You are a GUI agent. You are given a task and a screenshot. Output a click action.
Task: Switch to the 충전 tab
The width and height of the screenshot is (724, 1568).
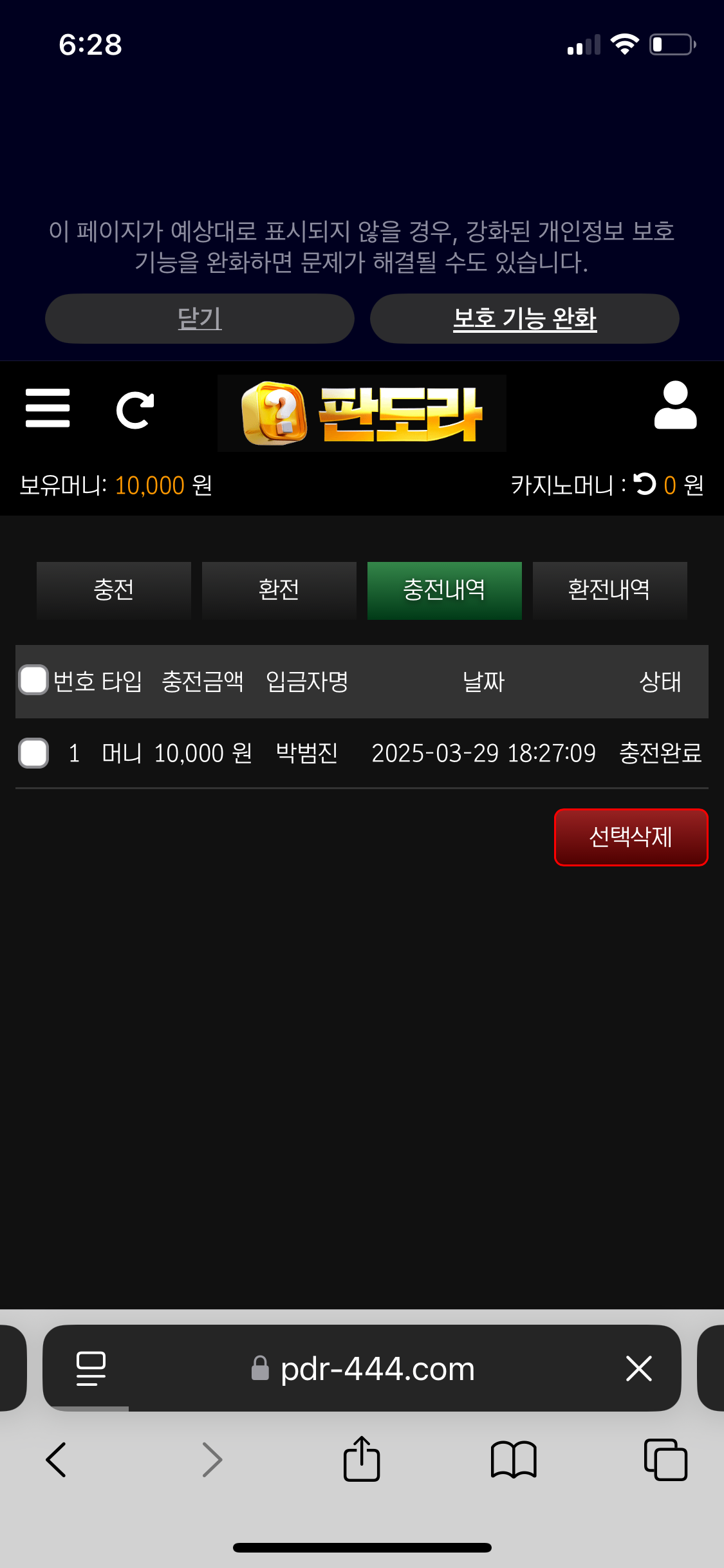(x=114, y=590)
